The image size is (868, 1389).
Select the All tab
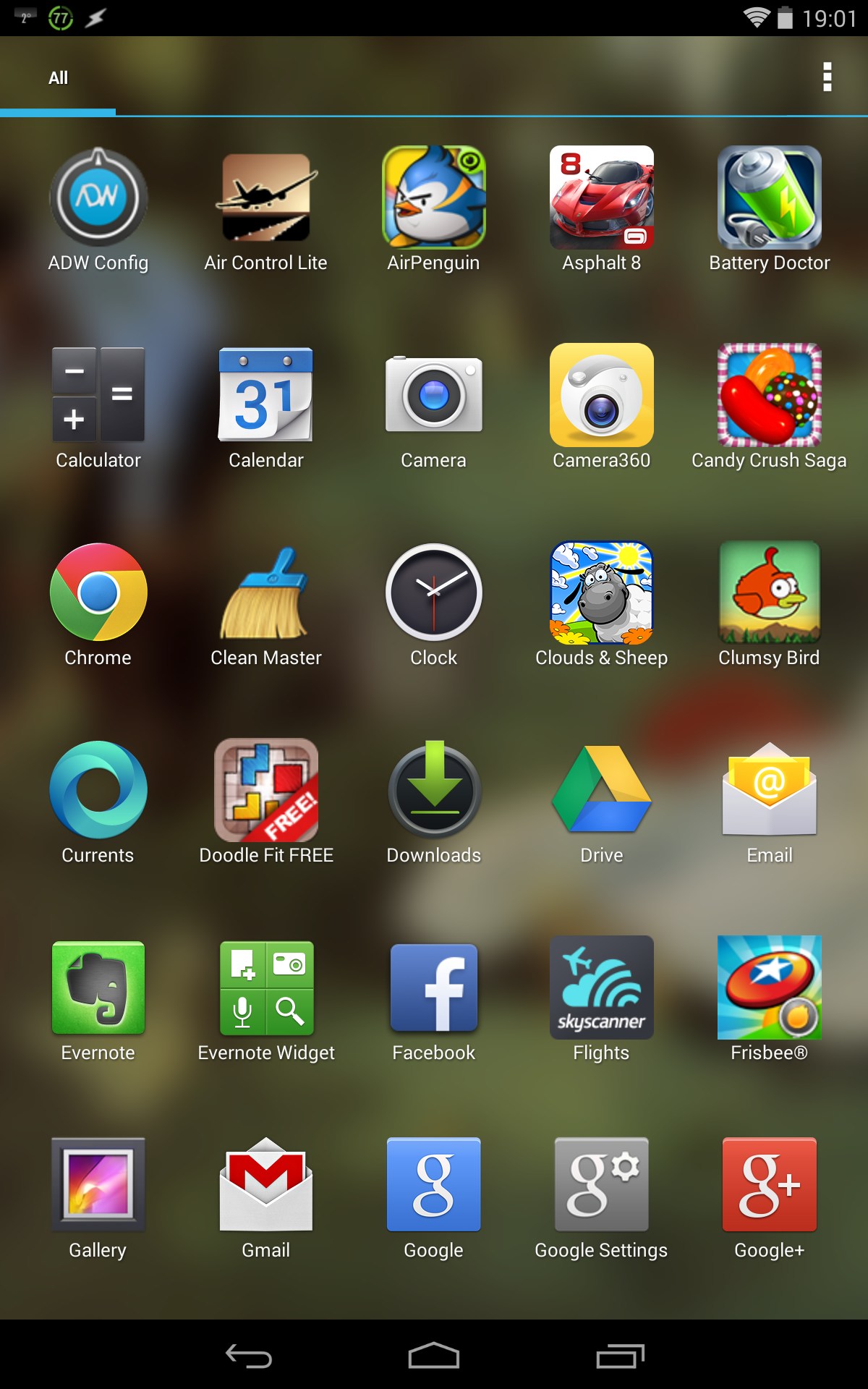58,77
